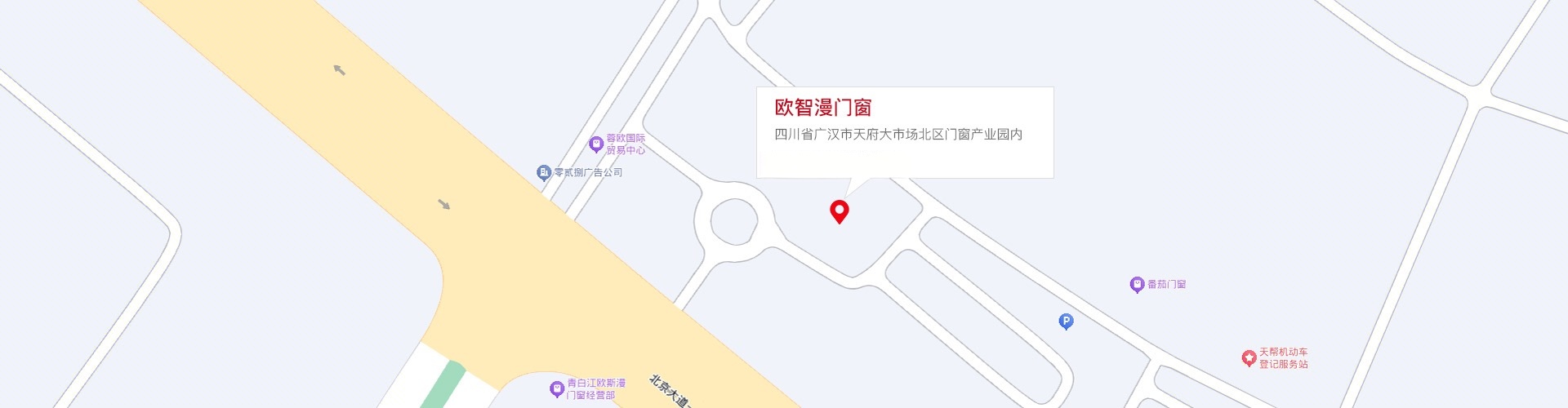Tap the blue parking marker
The image size is (1568, 408).
tap(1066, 322)
